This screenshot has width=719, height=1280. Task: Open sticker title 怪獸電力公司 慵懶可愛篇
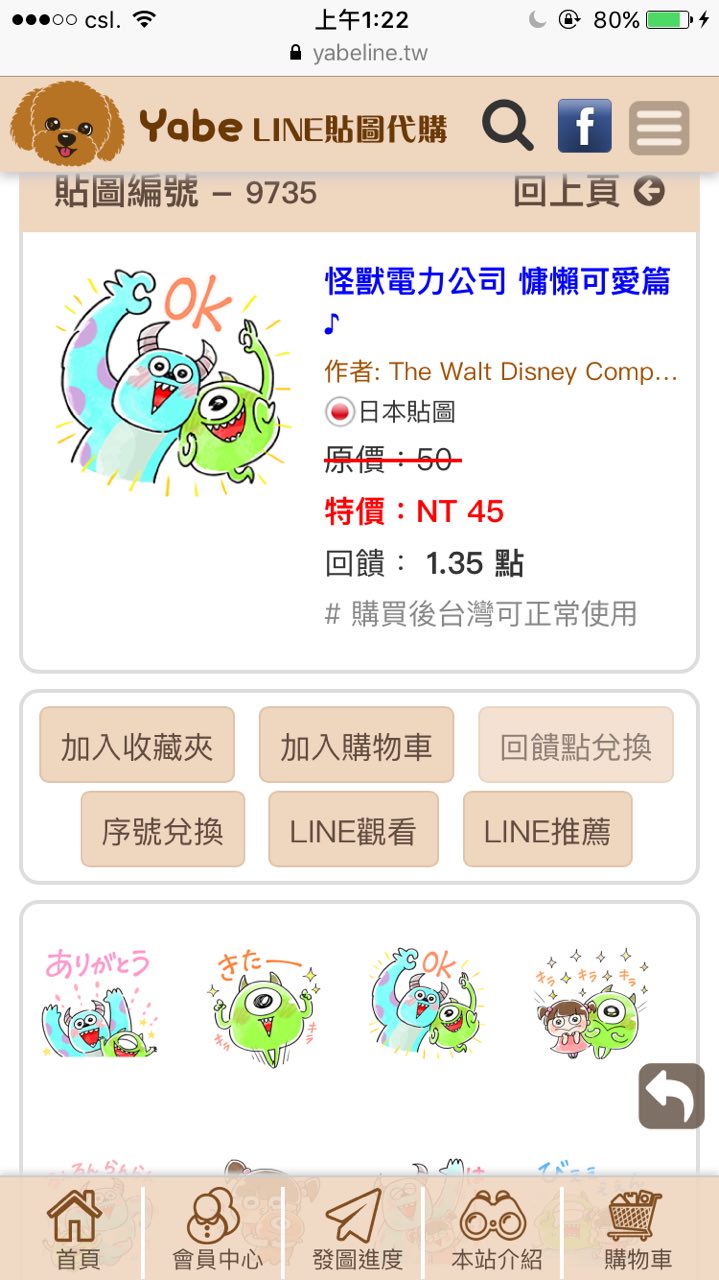[x=497, y=282]
